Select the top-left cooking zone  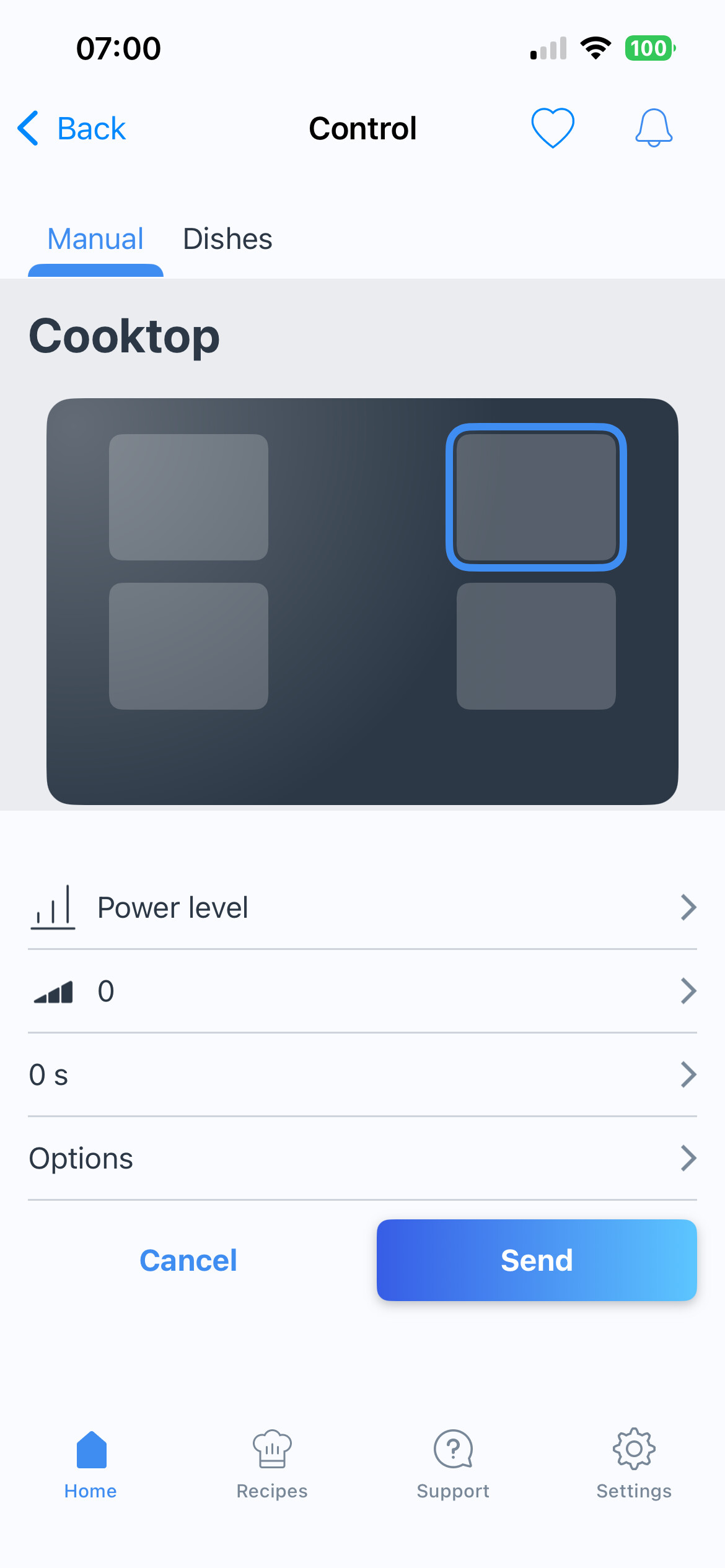188,497
